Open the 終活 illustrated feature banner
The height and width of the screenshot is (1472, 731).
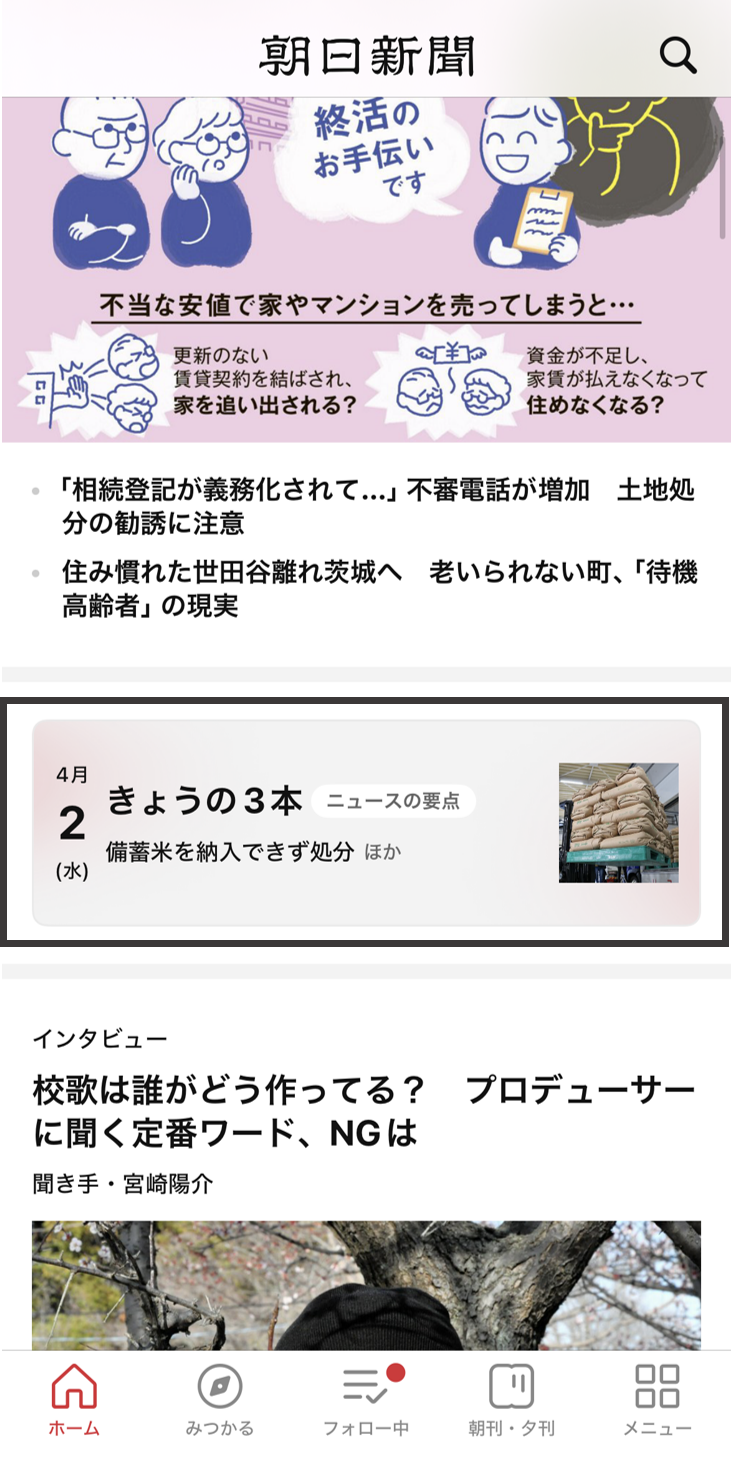(365, 270)
